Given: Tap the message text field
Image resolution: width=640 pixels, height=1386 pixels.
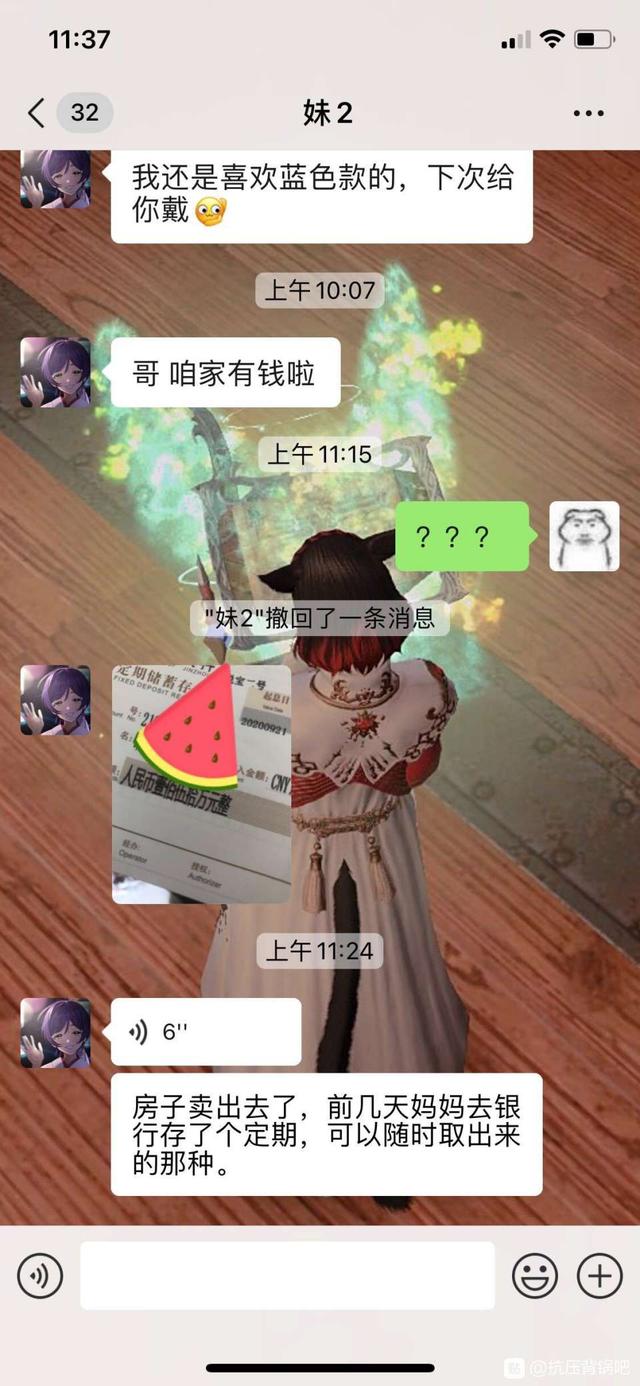Looking at the screenshot, I should coord(287,1275).
